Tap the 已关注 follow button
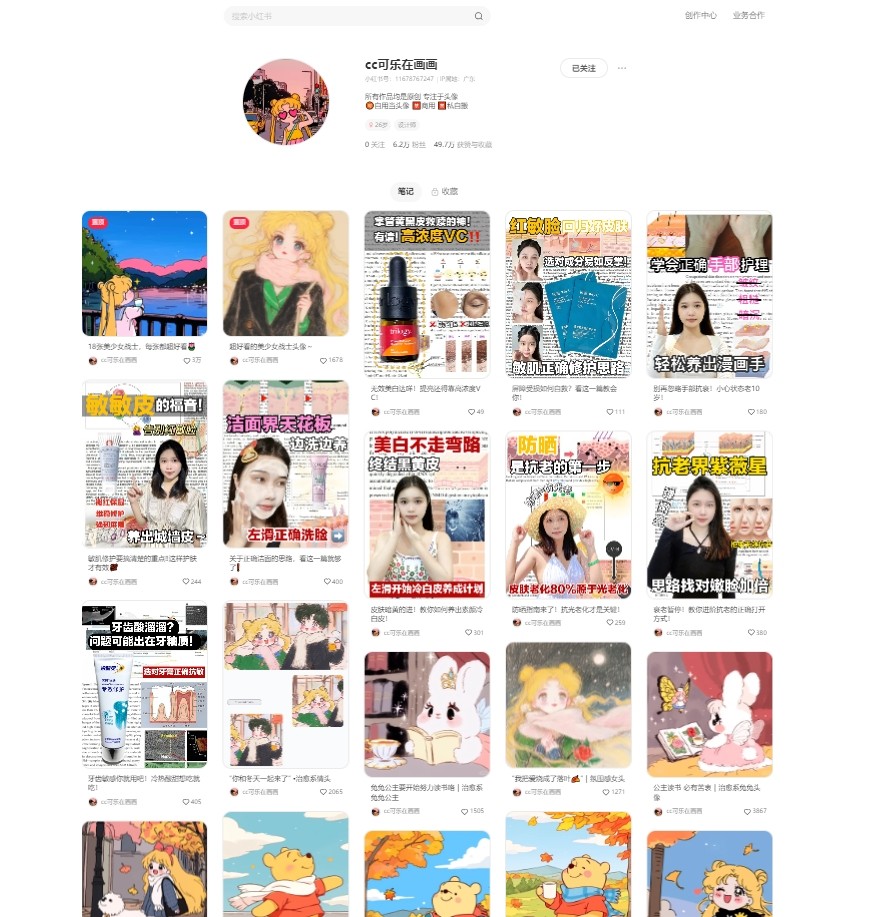This screenshot has height=917, width=890. pyautogui.click(x=583, y=68)
